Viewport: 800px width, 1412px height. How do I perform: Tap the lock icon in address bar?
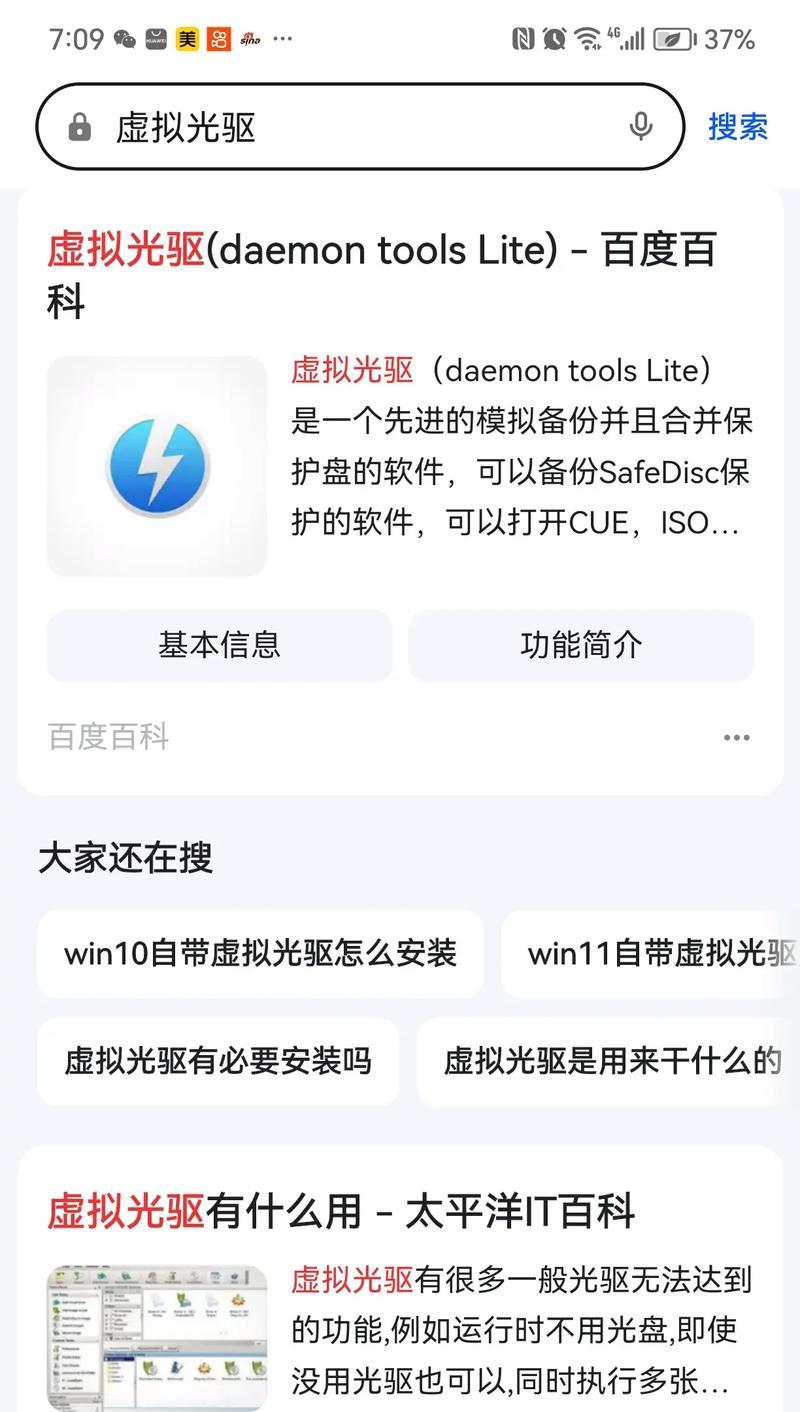(79, 128)
